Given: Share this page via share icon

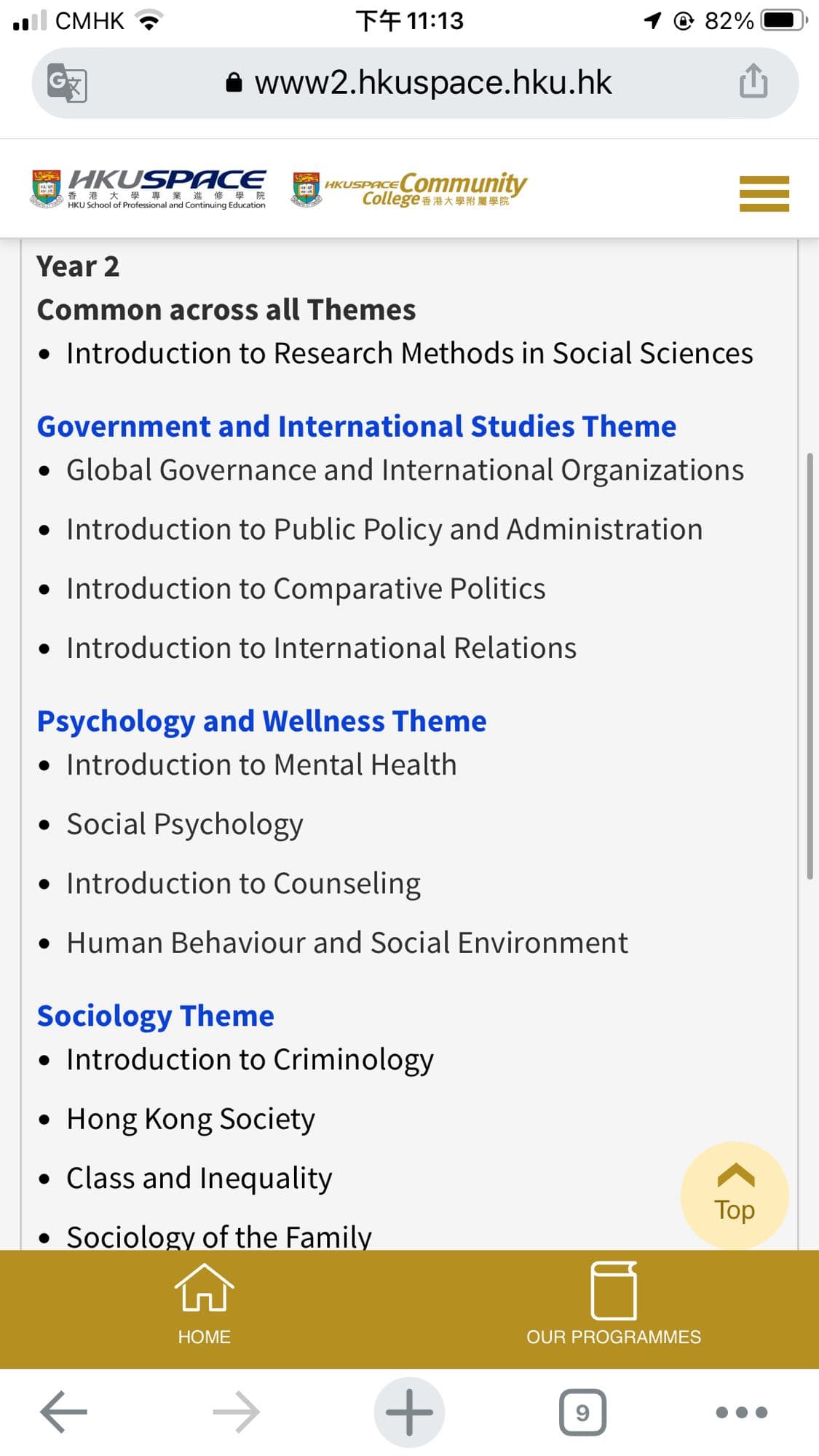Looking at the screenshot, I should [x=753, y=81].
